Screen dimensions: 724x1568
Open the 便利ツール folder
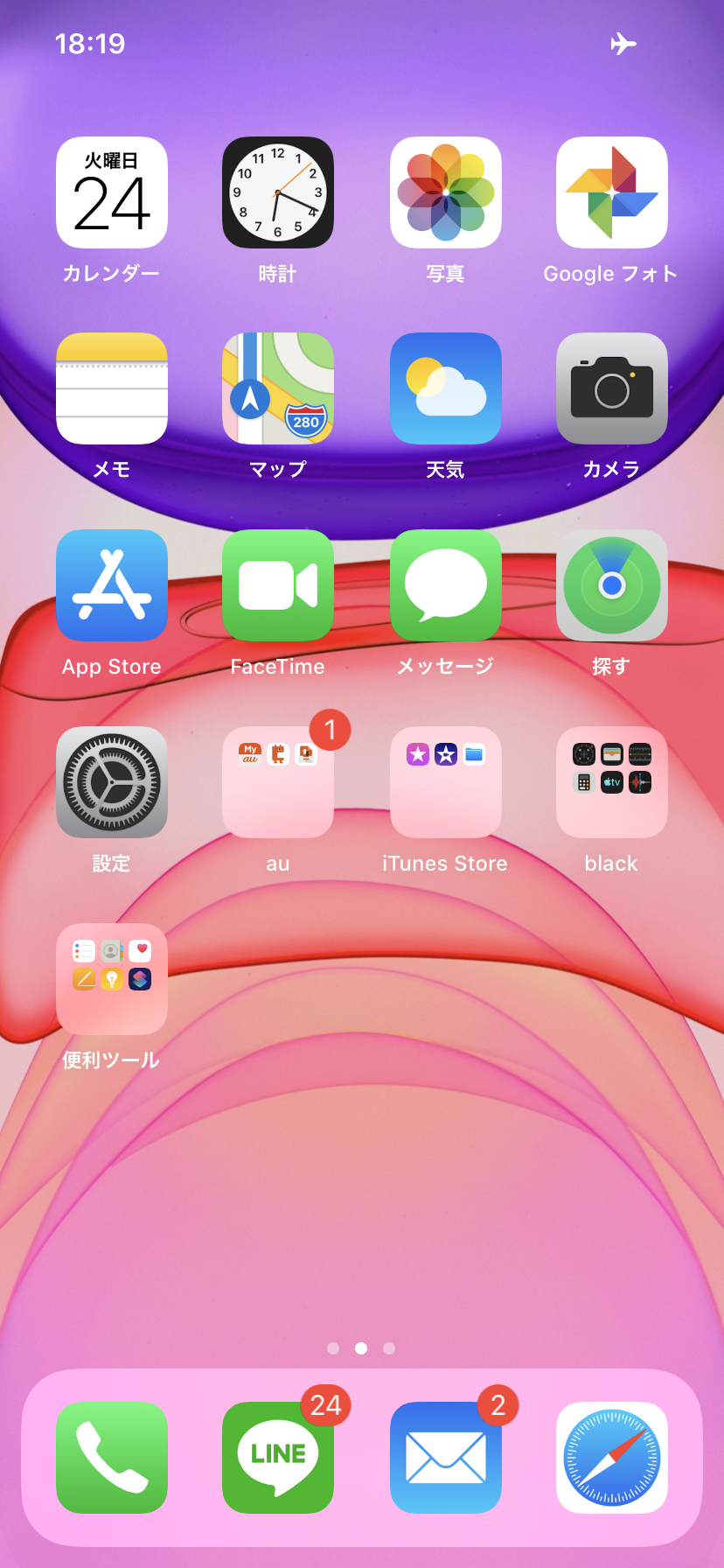[112, 979]
